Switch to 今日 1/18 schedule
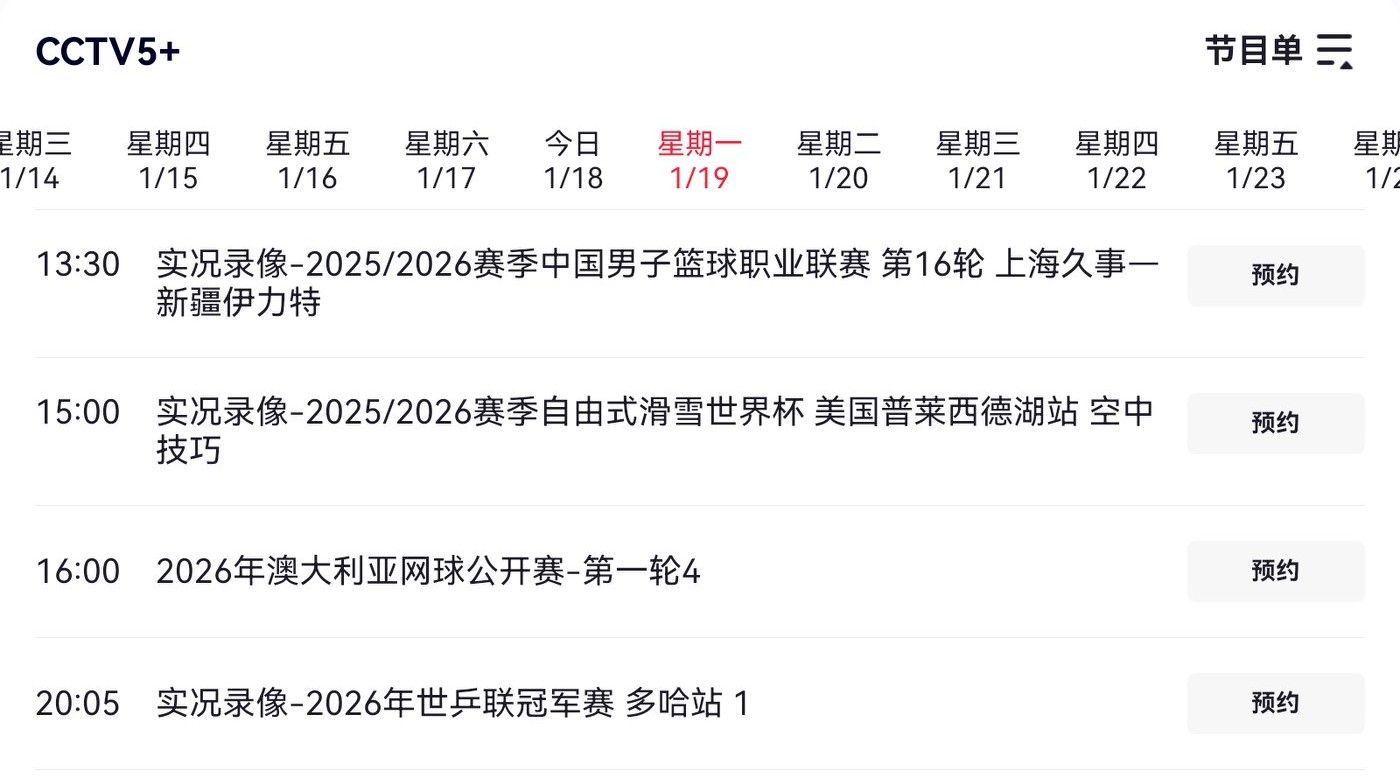The width and height of the screenshot is (1400, 784). click(x=573, y=161)
